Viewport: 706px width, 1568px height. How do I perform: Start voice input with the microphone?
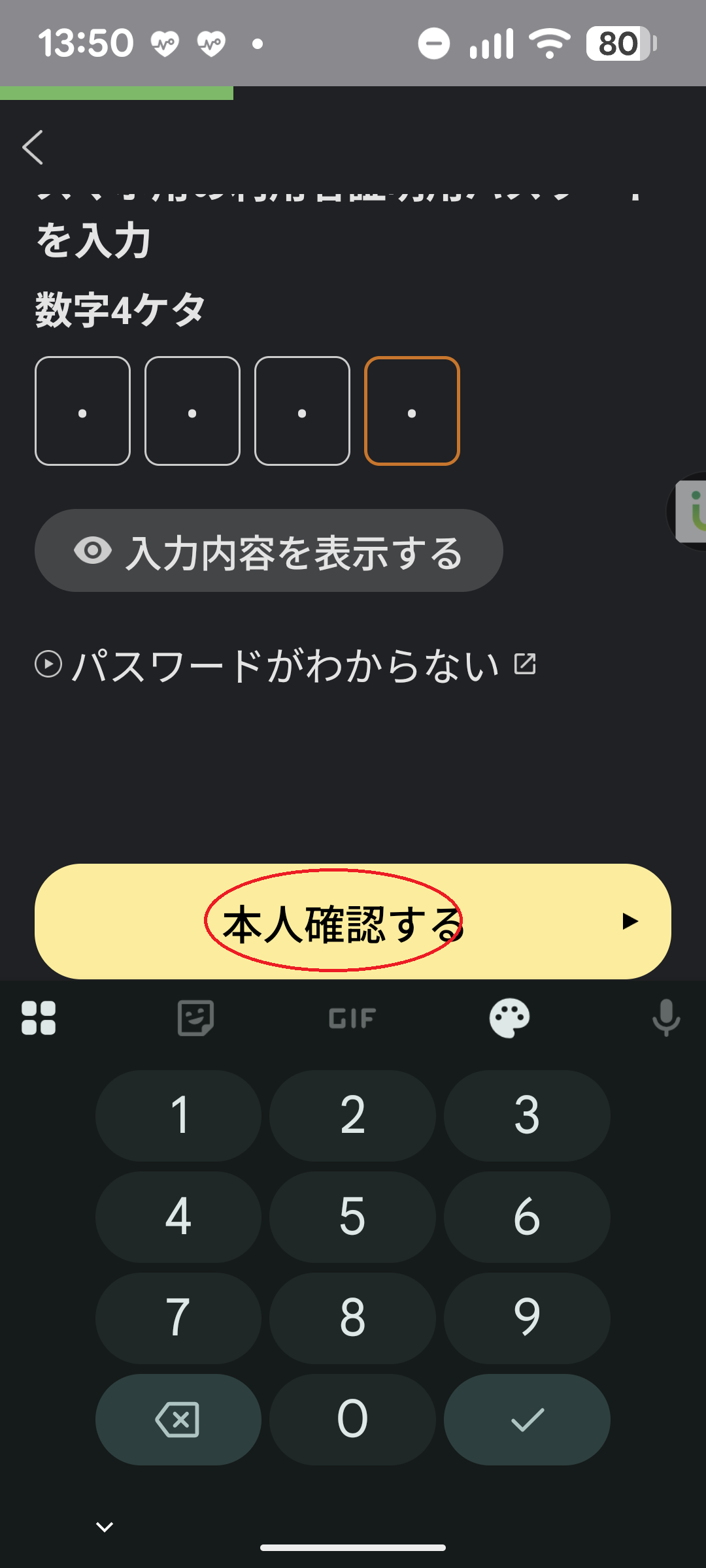click(666, 1018)
